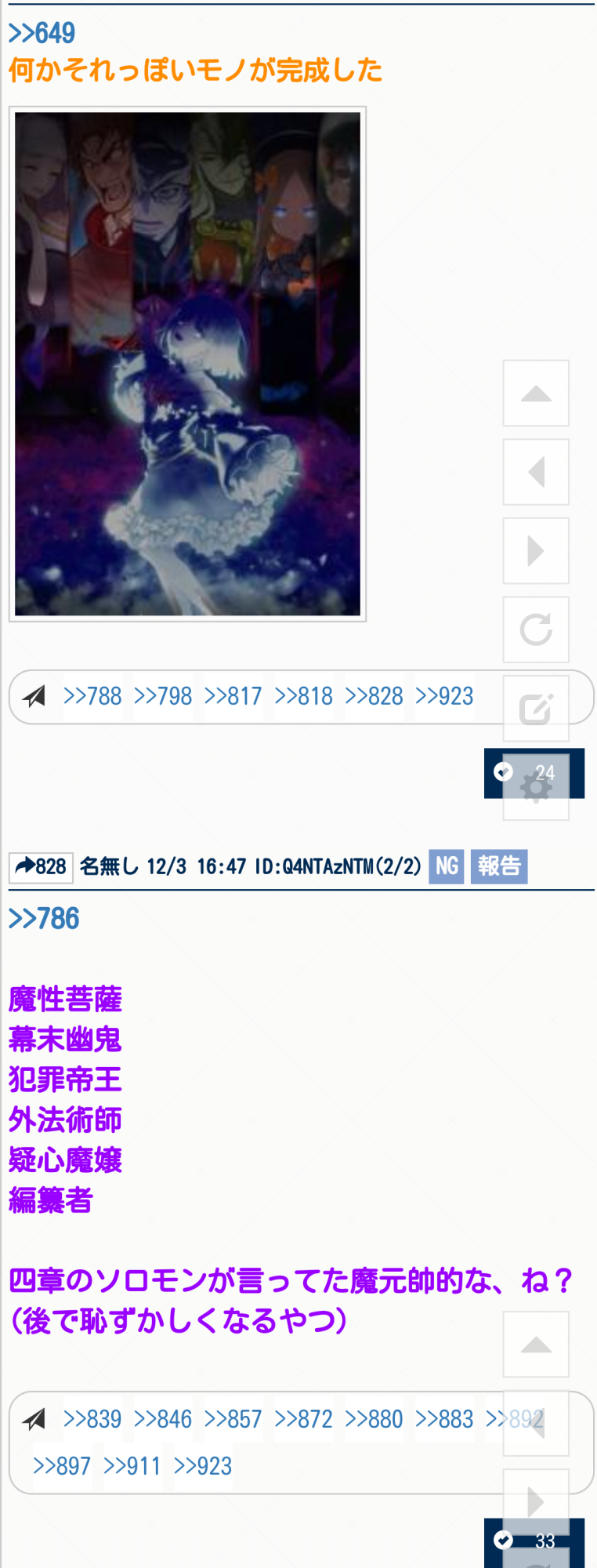Screen dimensions: 597x1568
Task: Jump to reply >>798
Action: tap(162, 696)
